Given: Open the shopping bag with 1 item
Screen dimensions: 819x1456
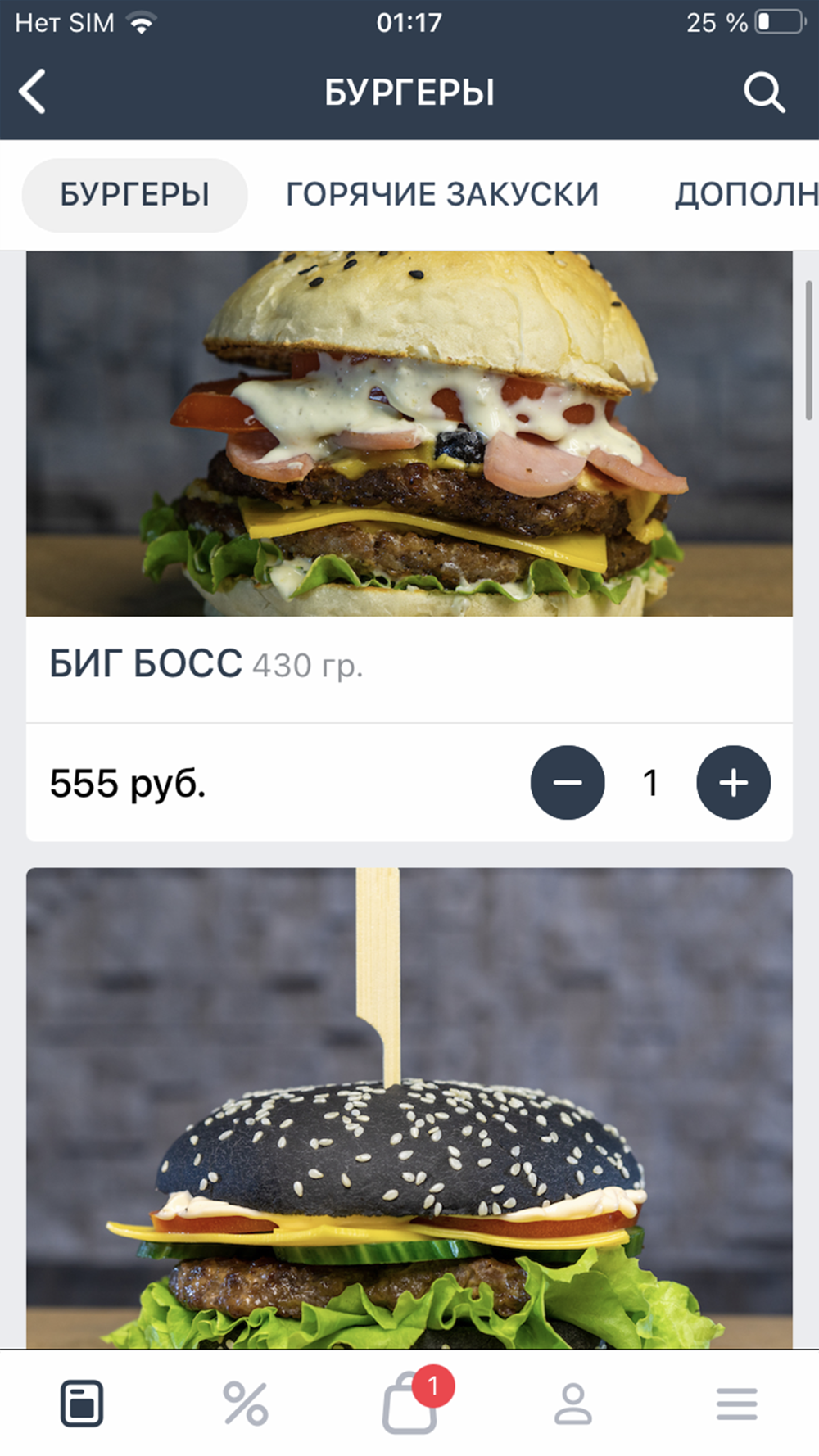Looking at the screenshot, I should tap(409, 1404).
